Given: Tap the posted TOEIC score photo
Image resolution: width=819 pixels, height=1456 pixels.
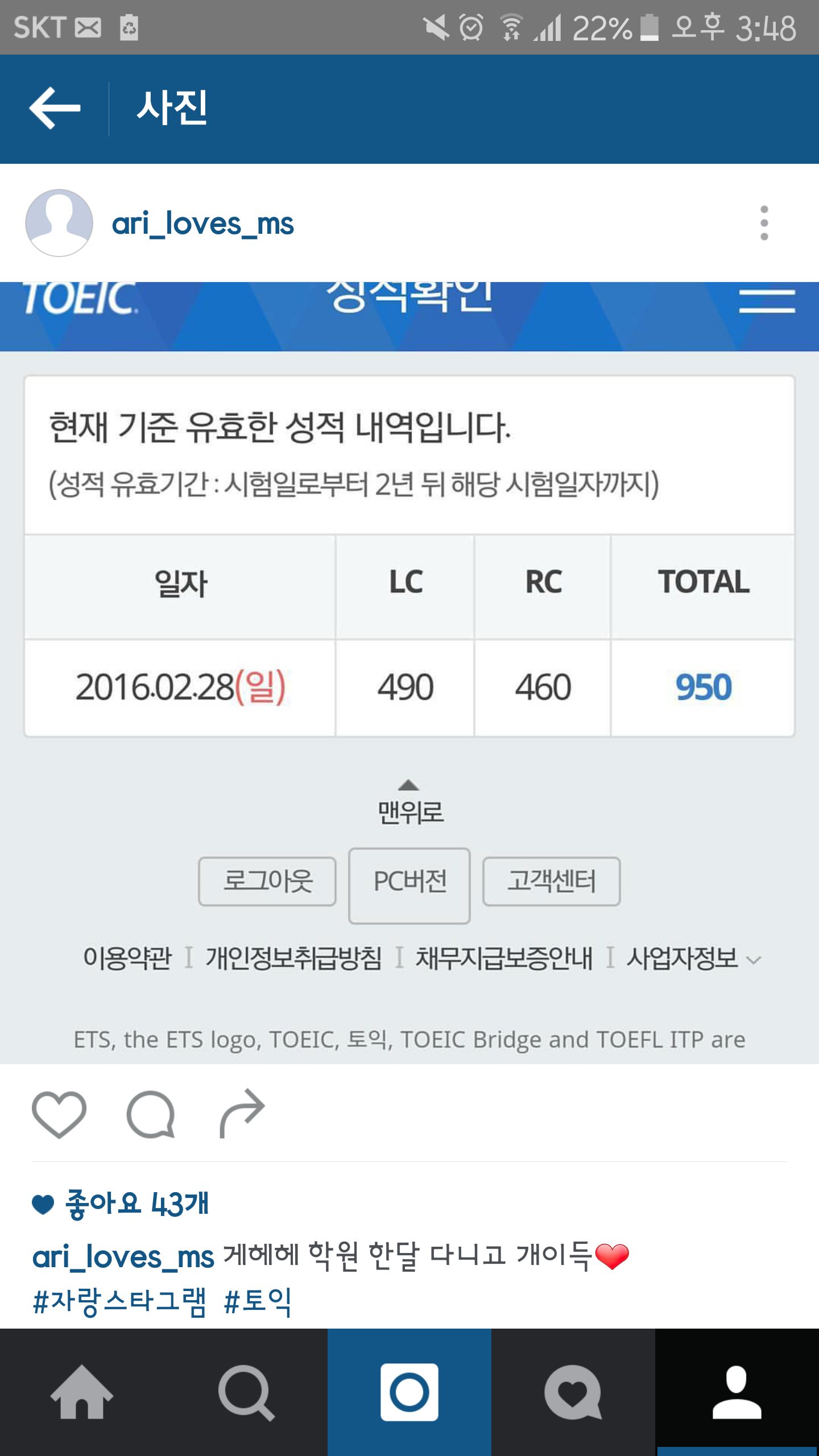Looking at the screenshot, I should point(409,673).
